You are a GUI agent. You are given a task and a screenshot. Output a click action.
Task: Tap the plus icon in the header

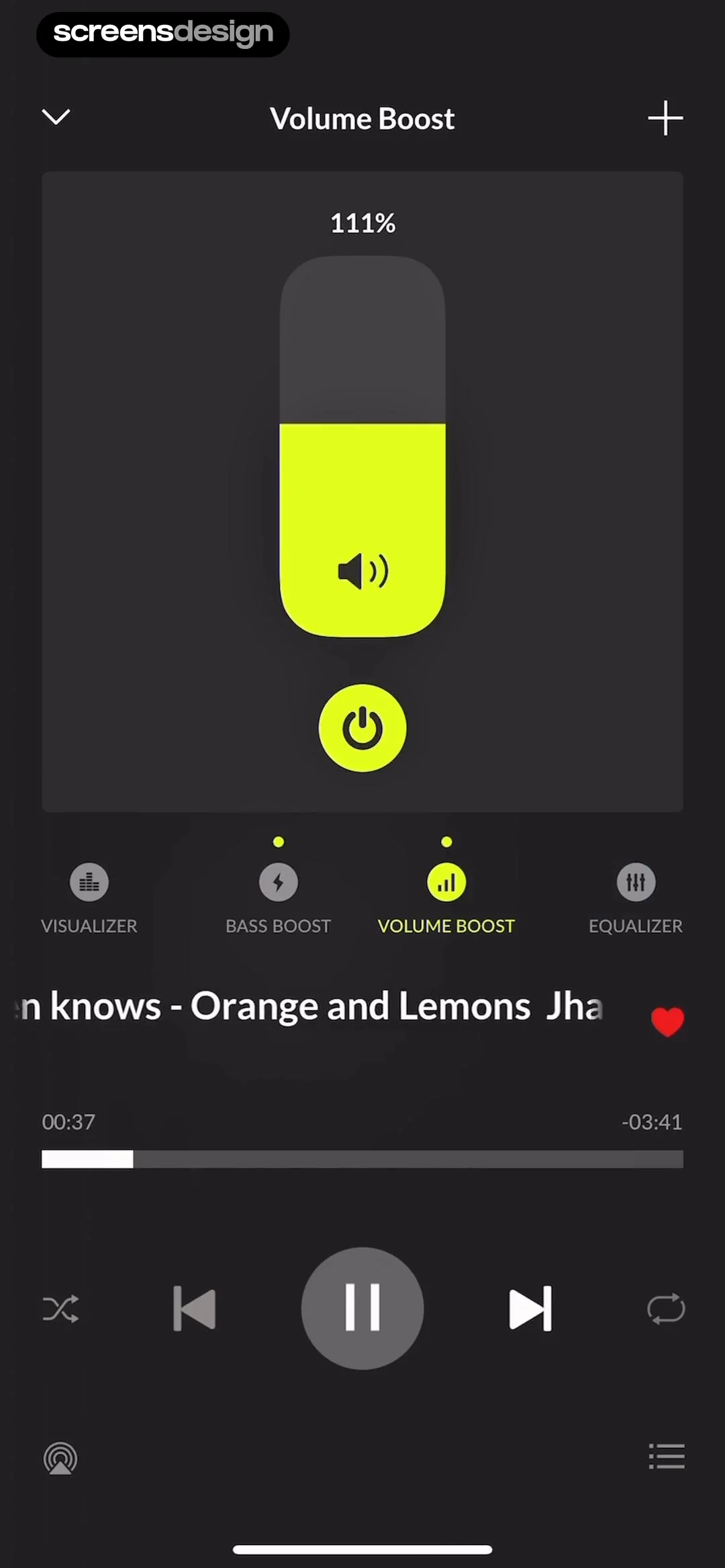(665, 118)
